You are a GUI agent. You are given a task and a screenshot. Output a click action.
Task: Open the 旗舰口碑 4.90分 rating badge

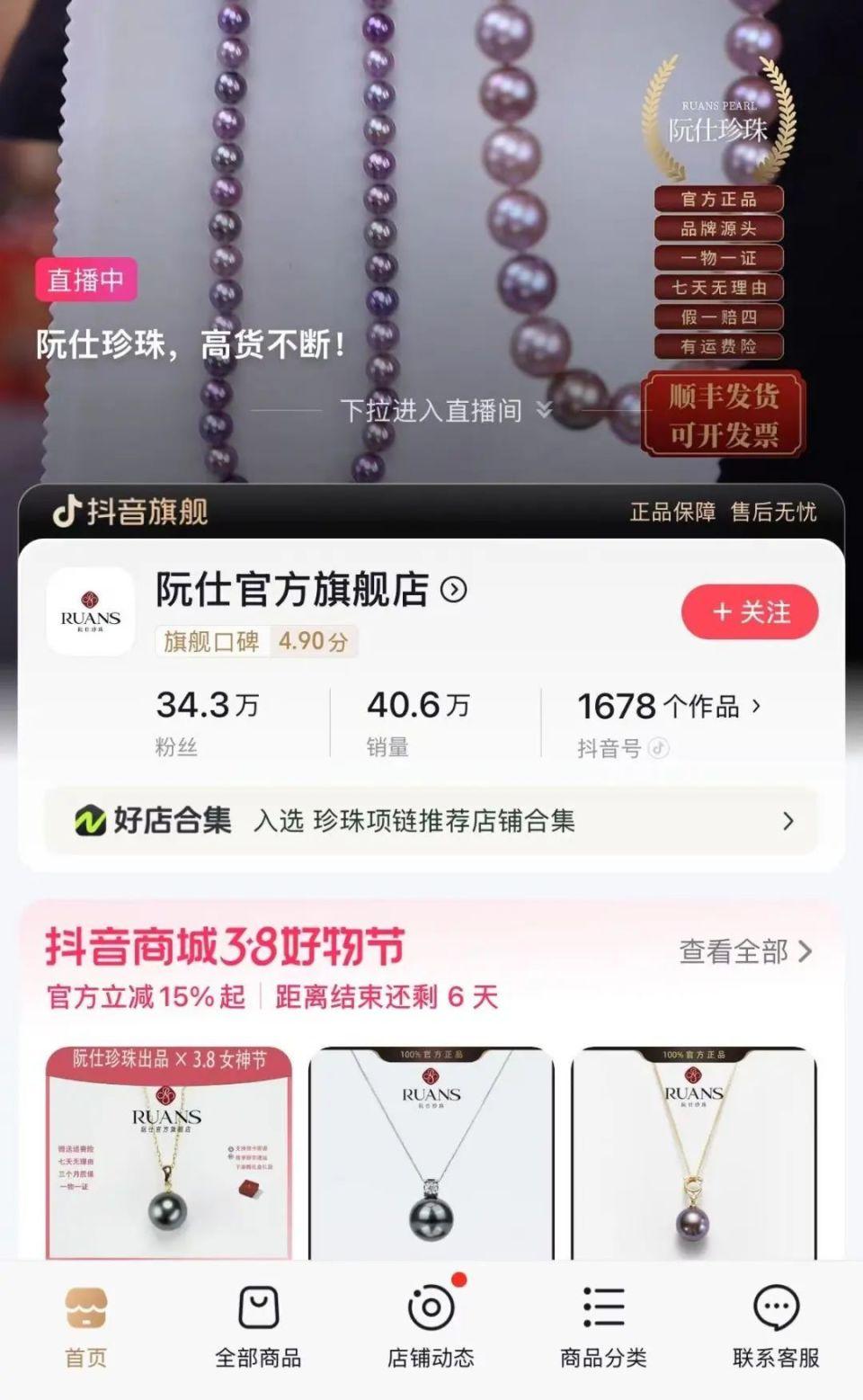tap(256, 641)
